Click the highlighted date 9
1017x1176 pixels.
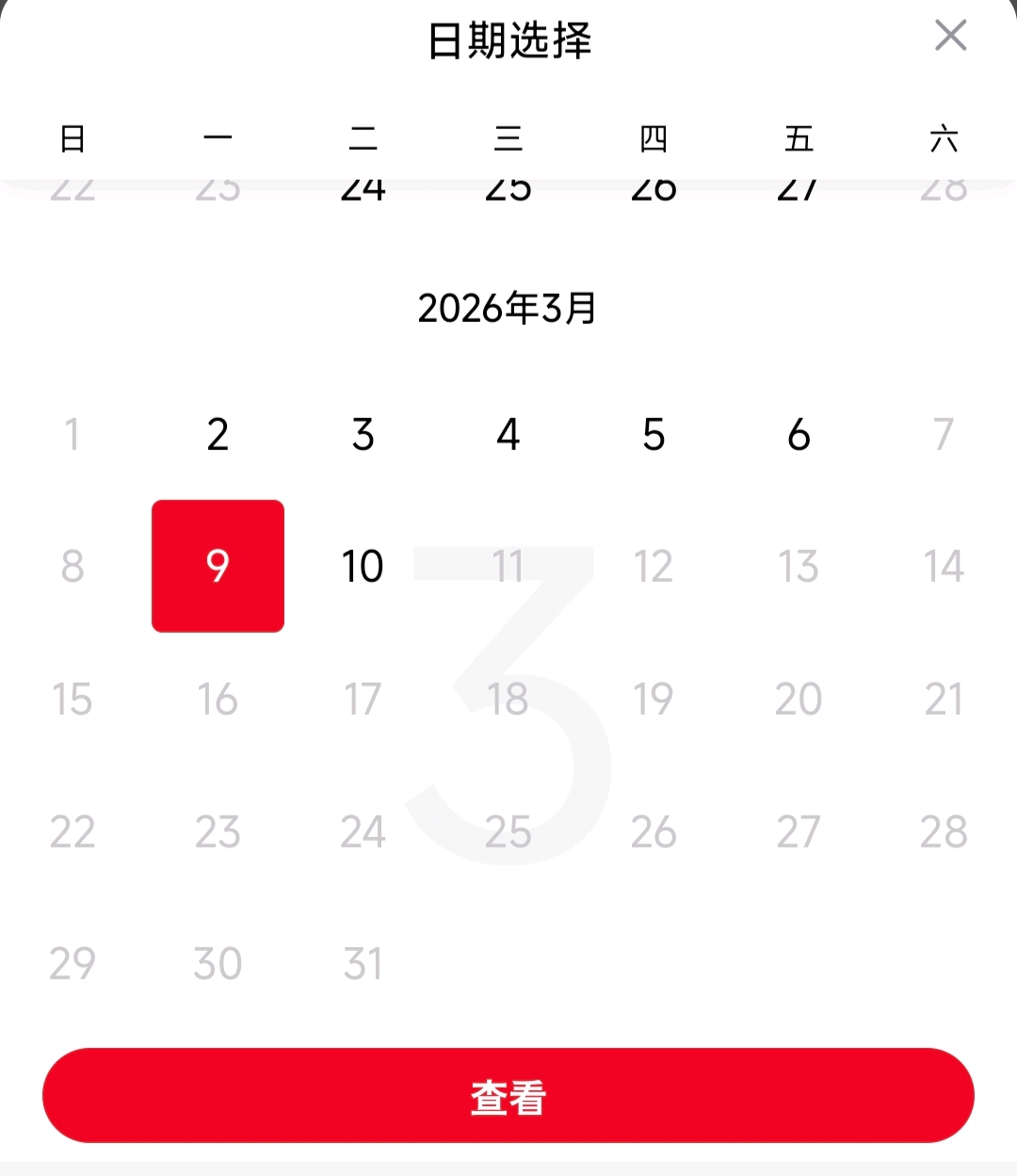218,566
